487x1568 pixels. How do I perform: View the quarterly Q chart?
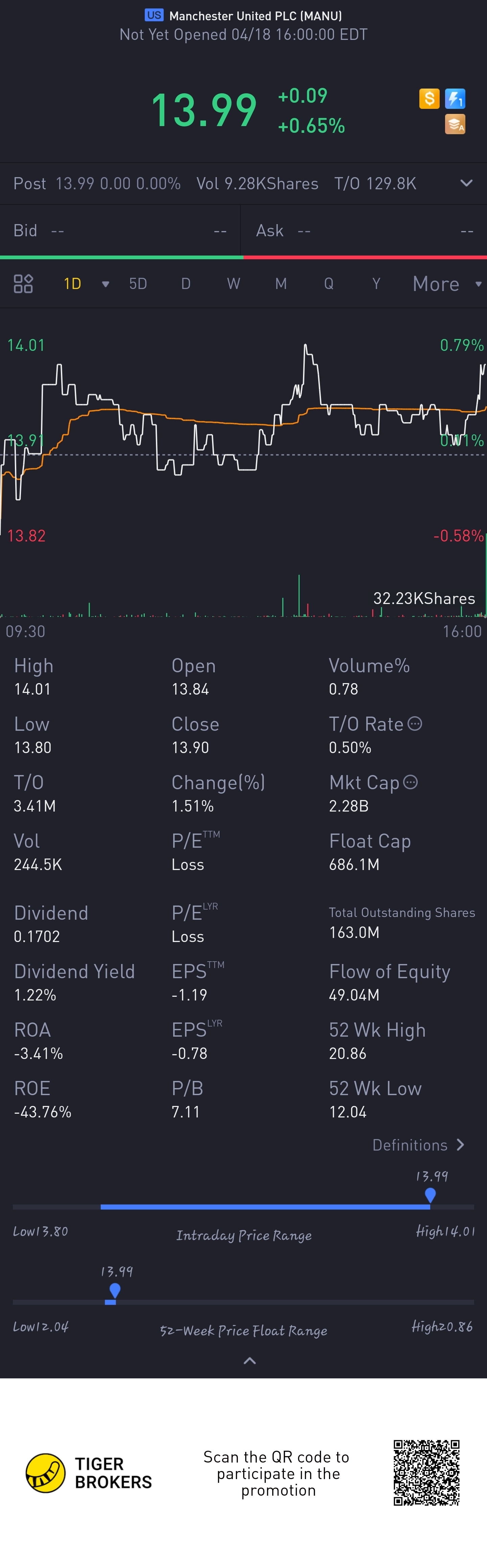tap(329, 284)
